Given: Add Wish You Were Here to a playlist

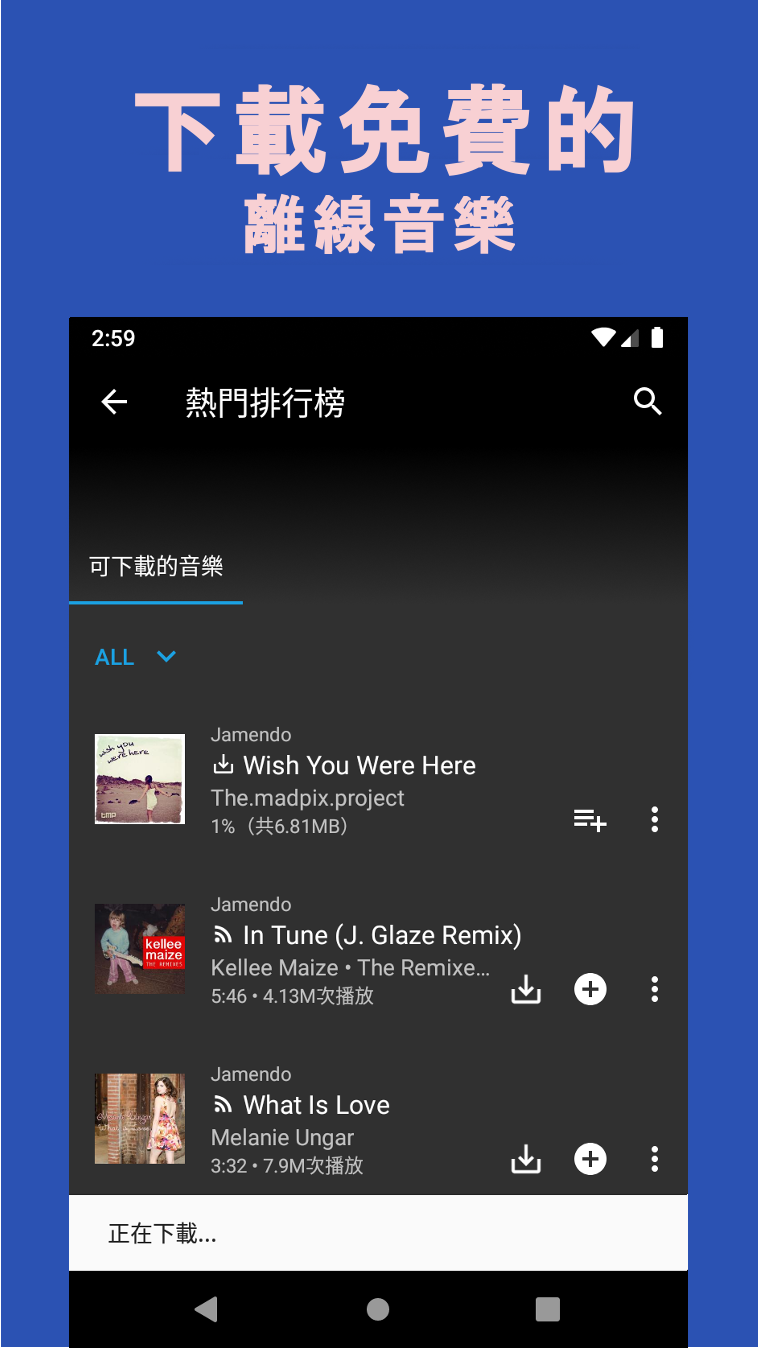Looking at the screenshot, I should click(x=589, y=819).
